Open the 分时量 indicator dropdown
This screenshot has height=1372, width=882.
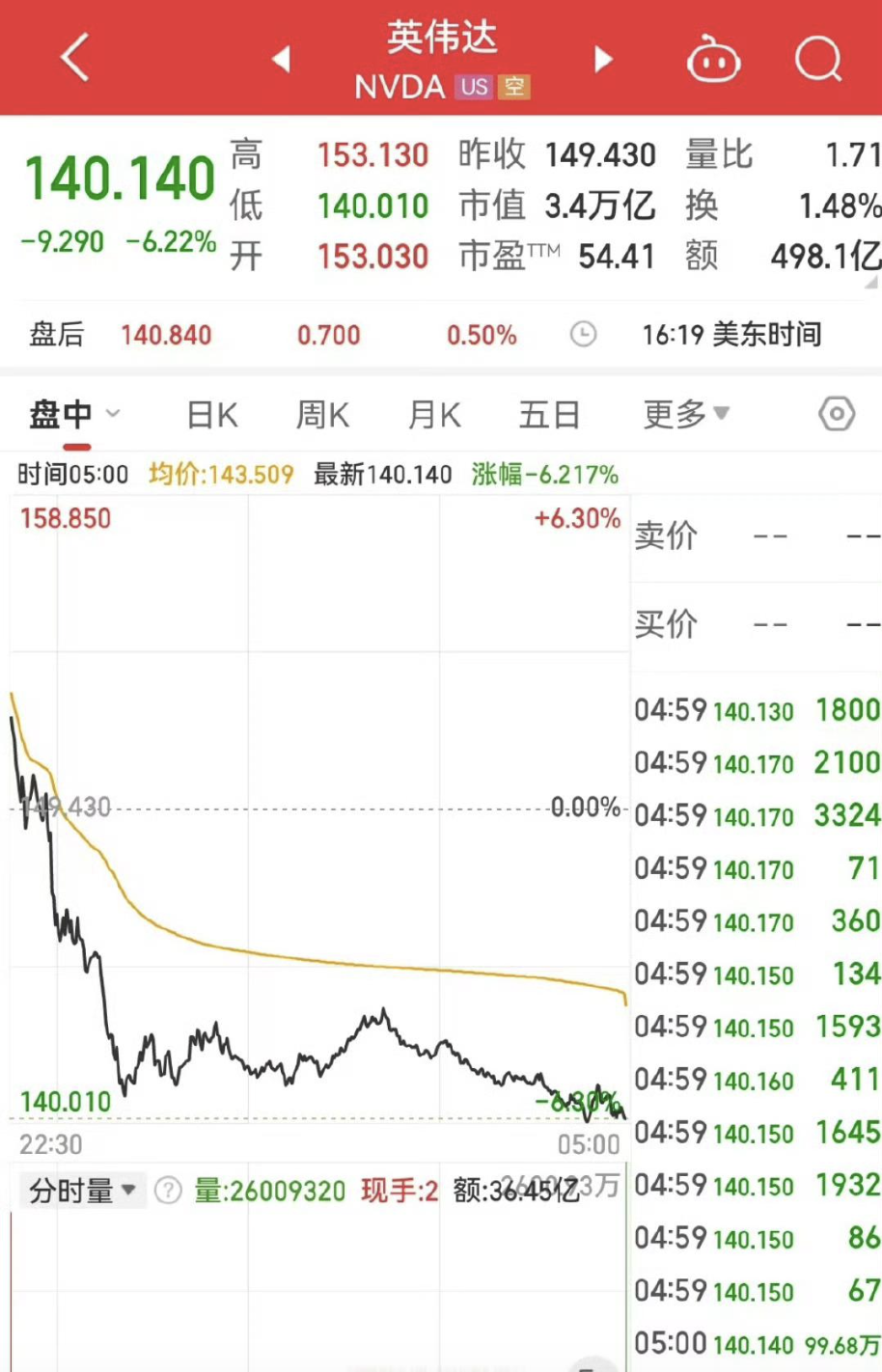click(x=82, y=1191)
